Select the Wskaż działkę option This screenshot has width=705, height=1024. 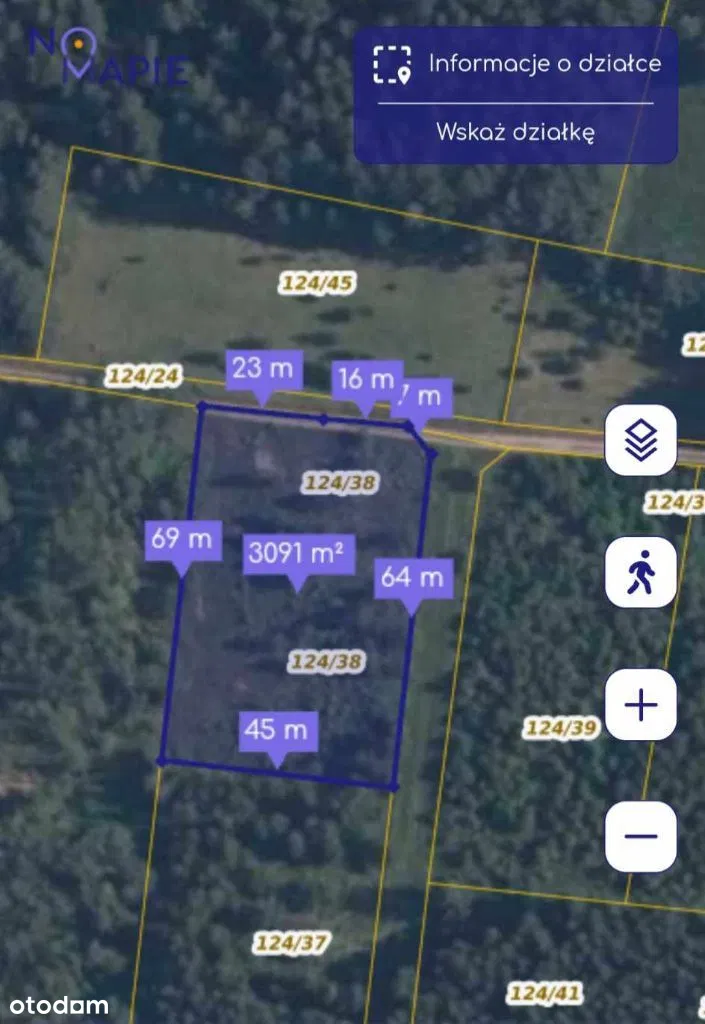[x=516, y=132]
